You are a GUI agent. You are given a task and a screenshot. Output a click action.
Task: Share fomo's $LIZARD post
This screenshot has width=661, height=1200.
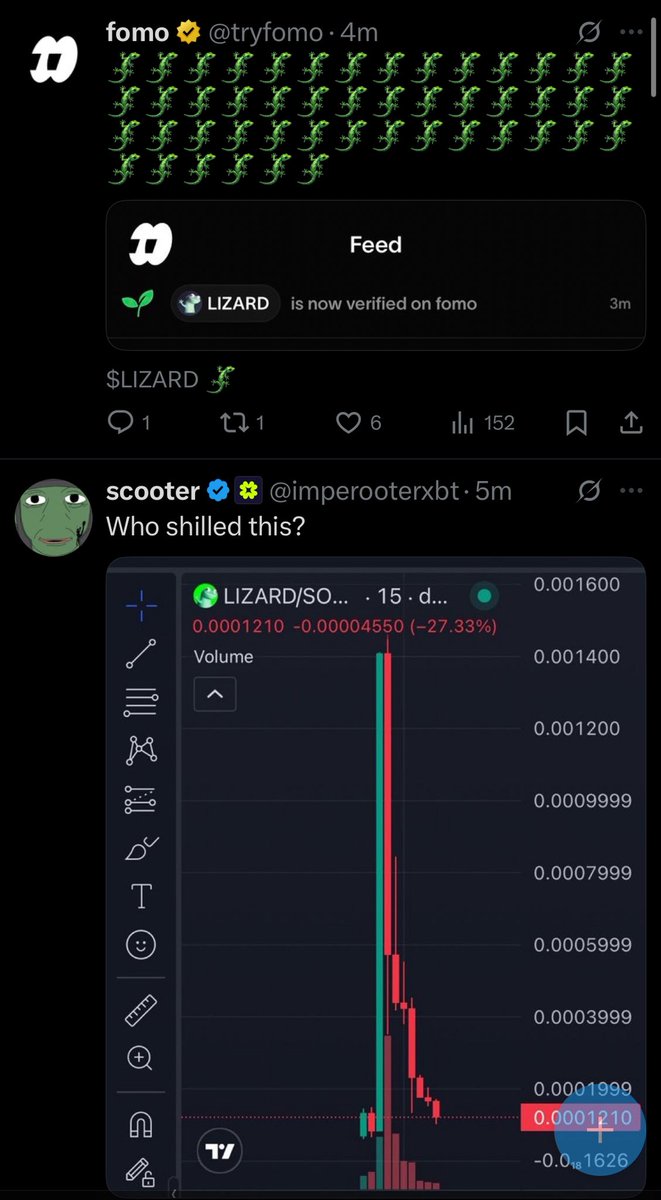tap(630, 423)
